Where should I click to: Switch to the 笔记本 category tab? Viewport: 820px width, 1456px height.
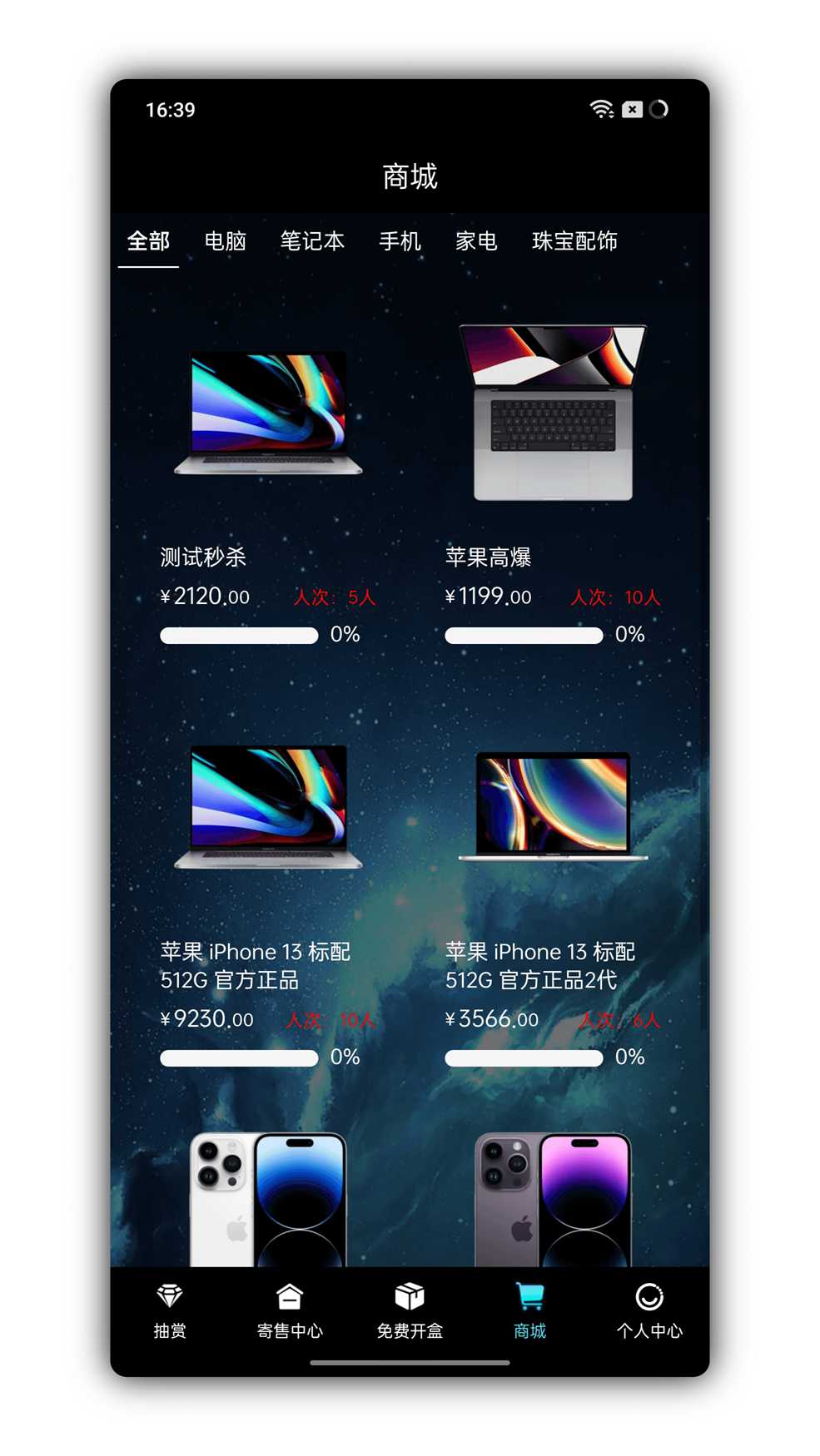[312, 241]
